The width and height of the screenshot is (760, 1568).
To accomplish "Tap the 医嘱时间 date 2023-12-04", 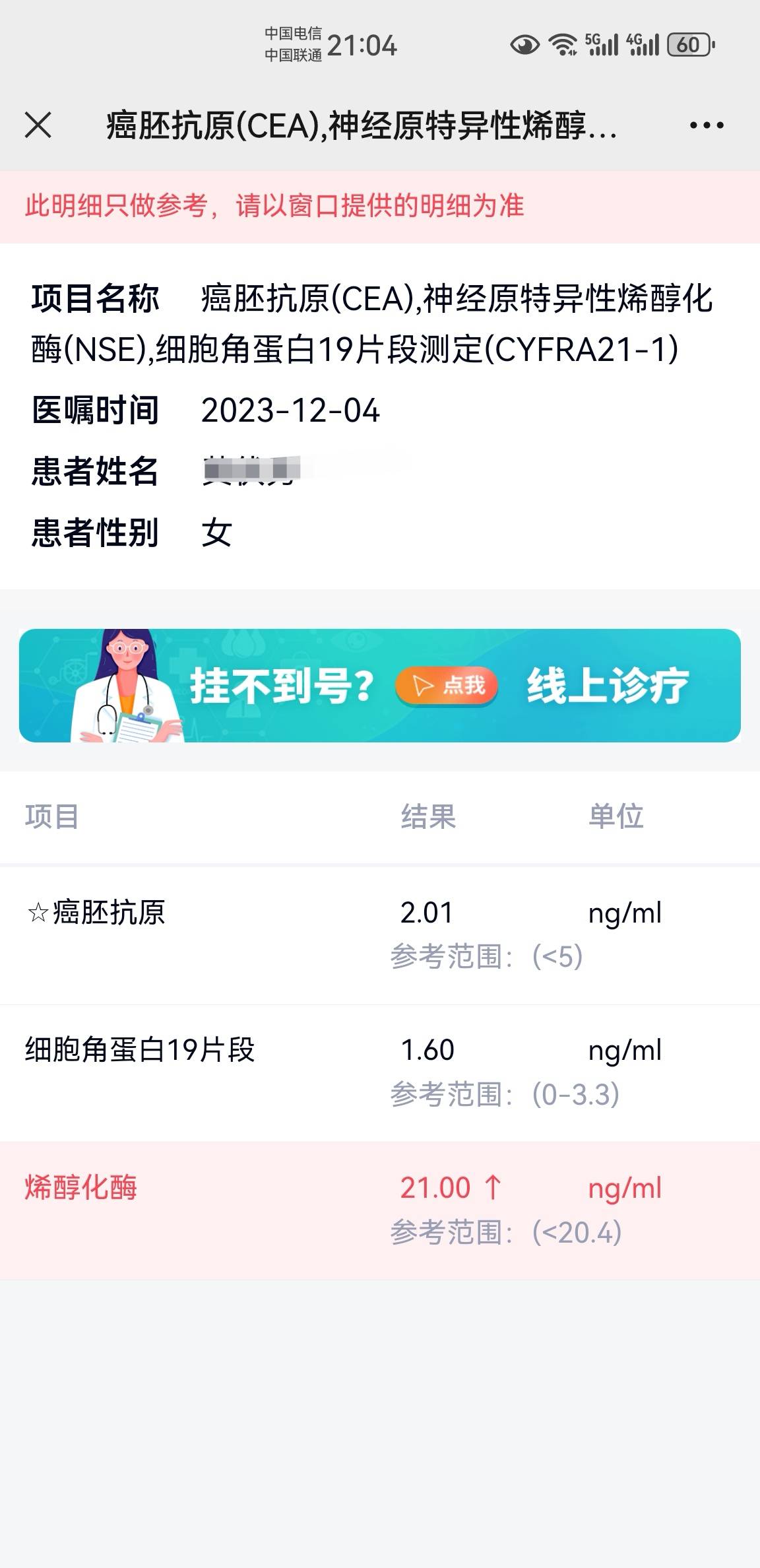I will [x=290, y=410].
